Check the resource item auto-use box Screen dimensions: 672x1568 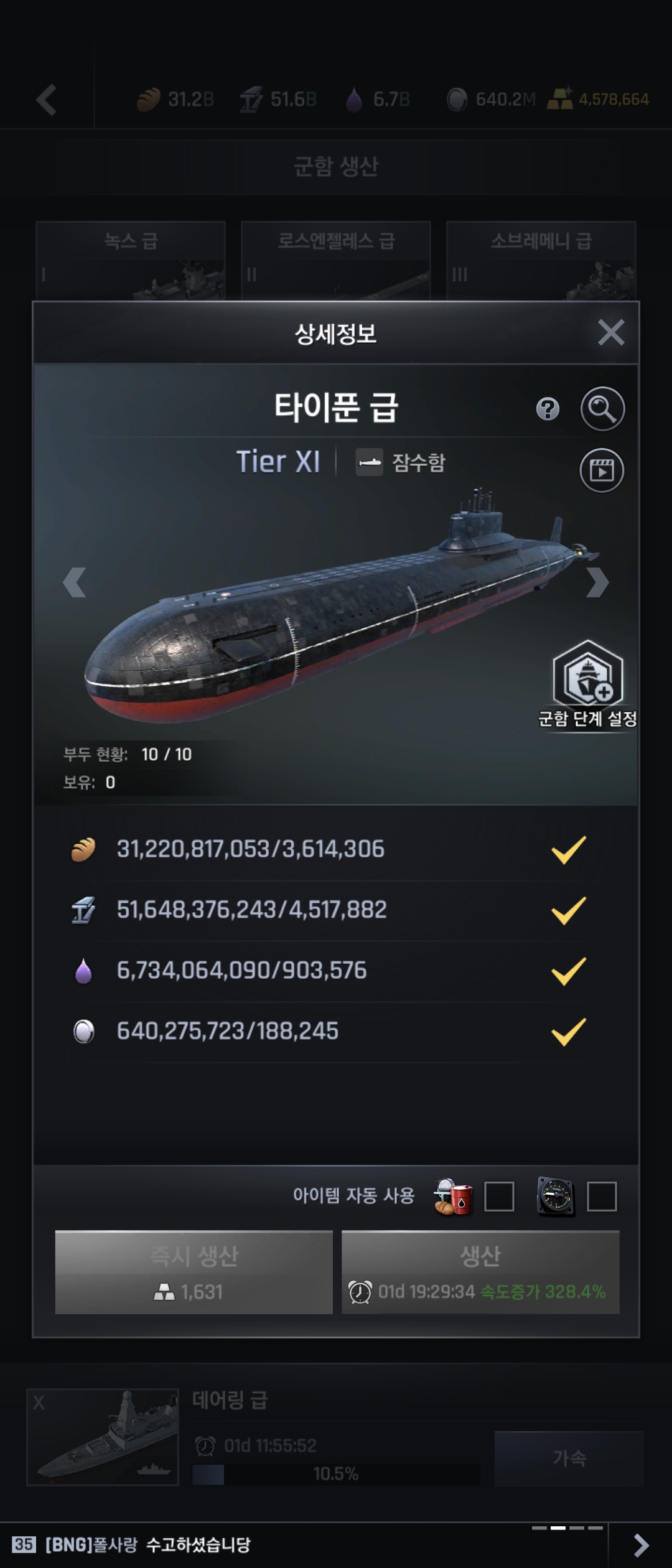(499, 1196)
